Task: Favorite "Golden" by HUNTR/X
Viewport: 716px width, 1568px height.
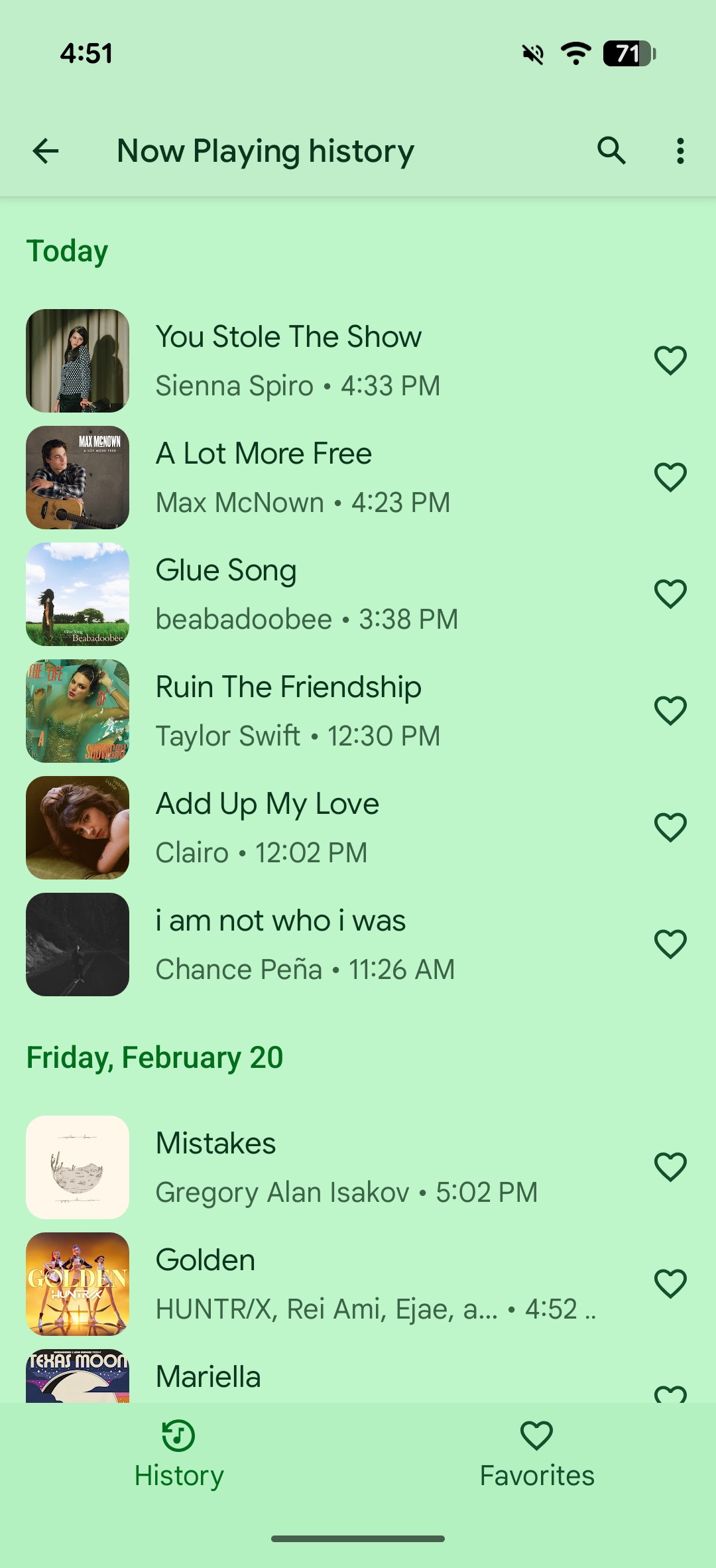Action: [x=669, y=1284]
